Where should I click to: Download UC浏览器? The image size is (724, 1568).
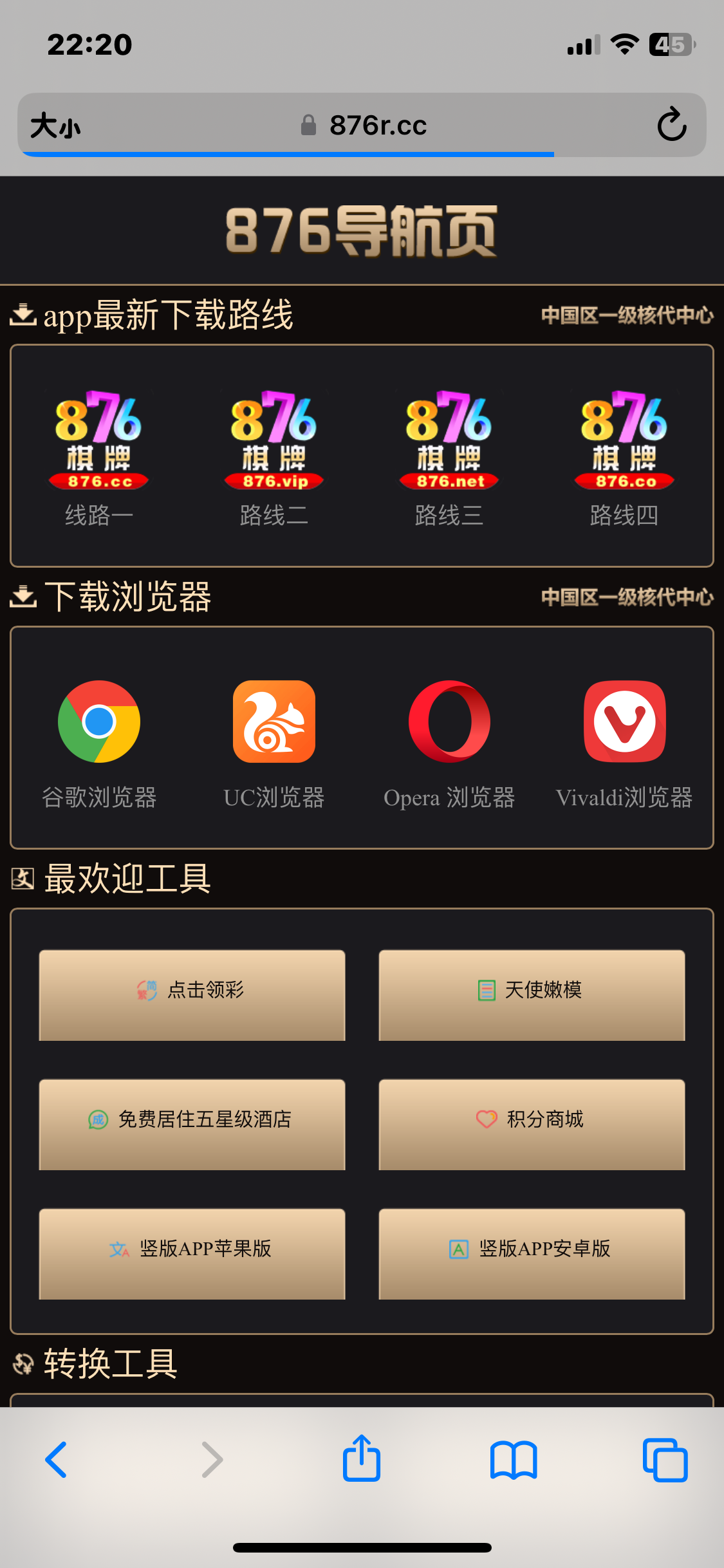(x=274, y=740)
